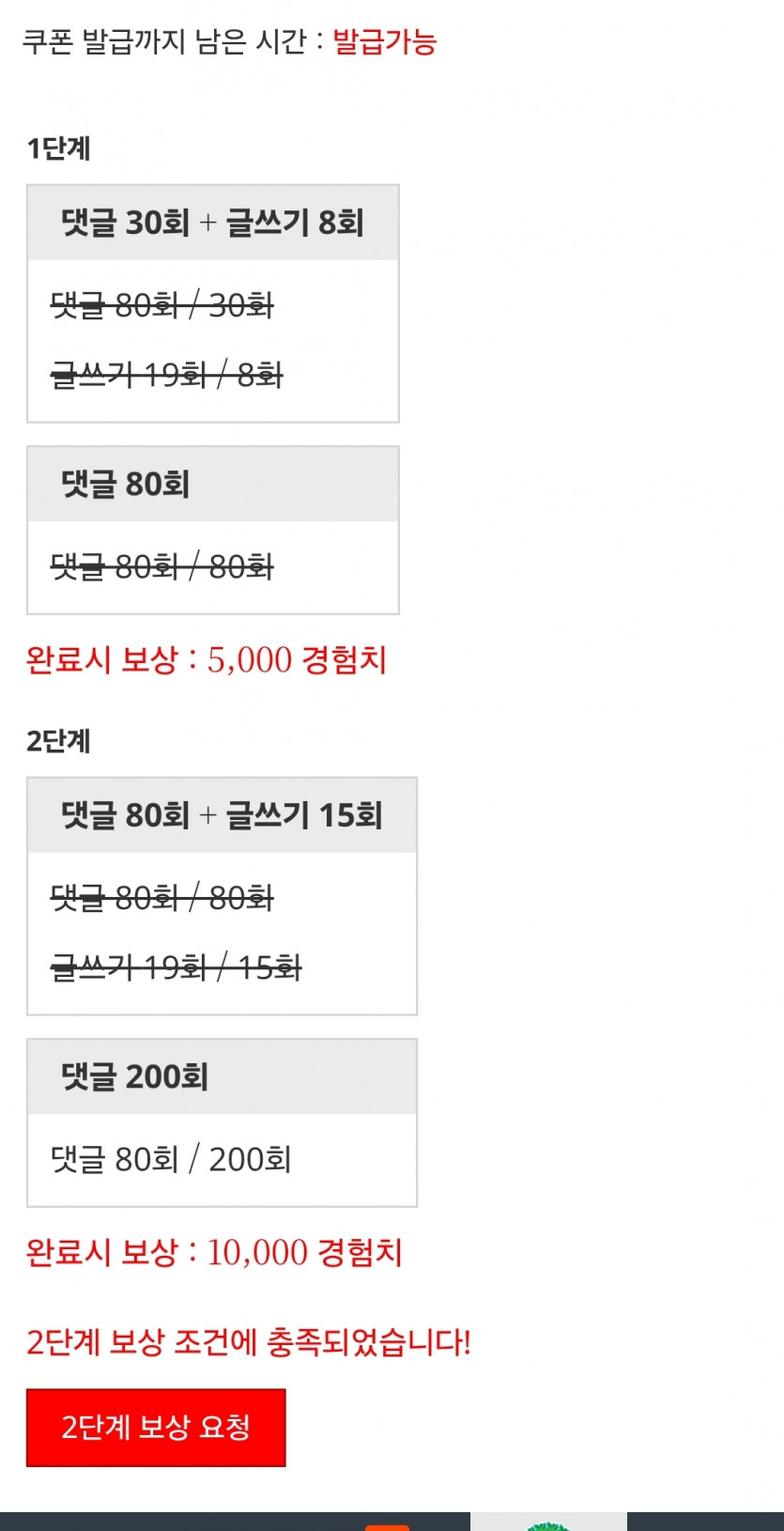Click the '1단계' section heading
Image resolution: width=784 pixels, height=1531 pixels.
click(x=58, y=148)
